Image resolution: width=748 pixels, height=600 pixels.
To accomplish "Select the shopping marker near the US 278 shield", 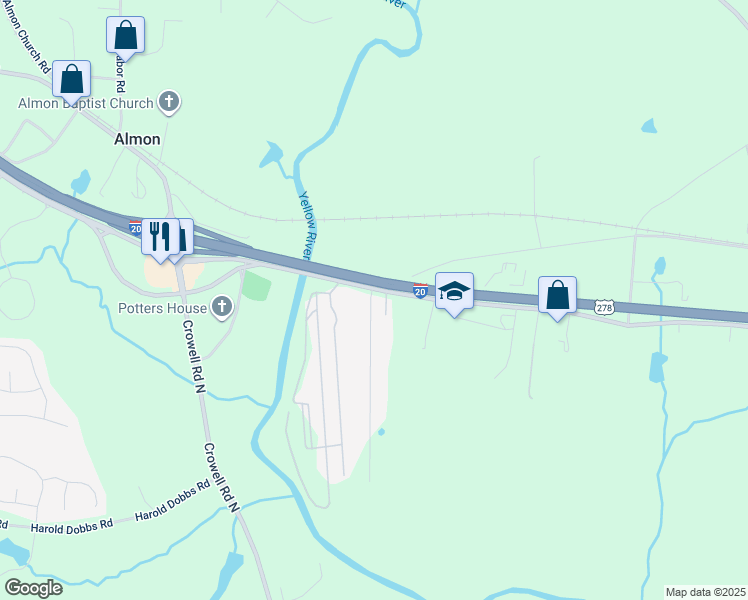I will pyautogui.click(x=557, y=295).
